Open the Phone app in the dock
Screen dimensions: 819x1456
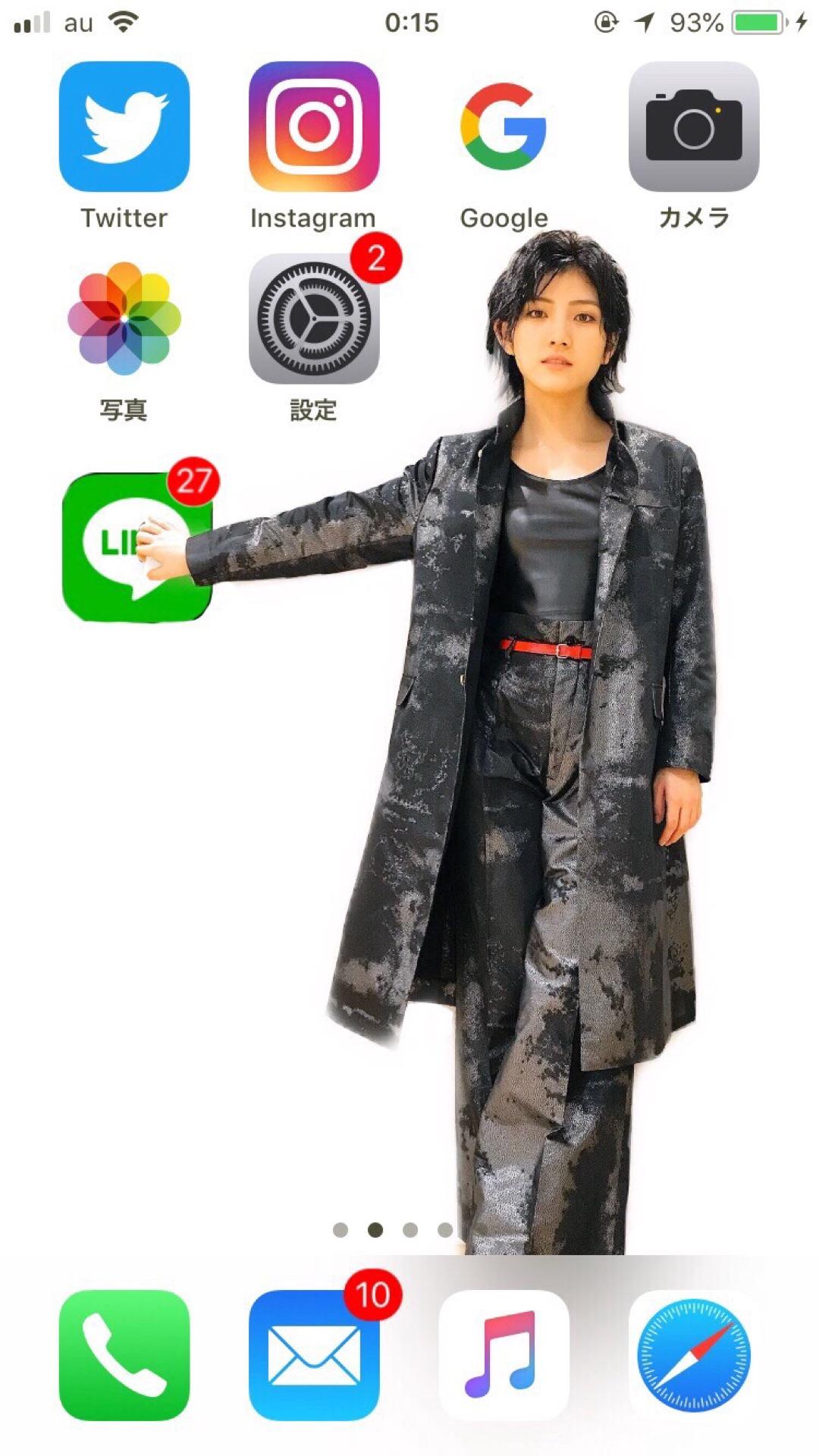[124, 1355]
